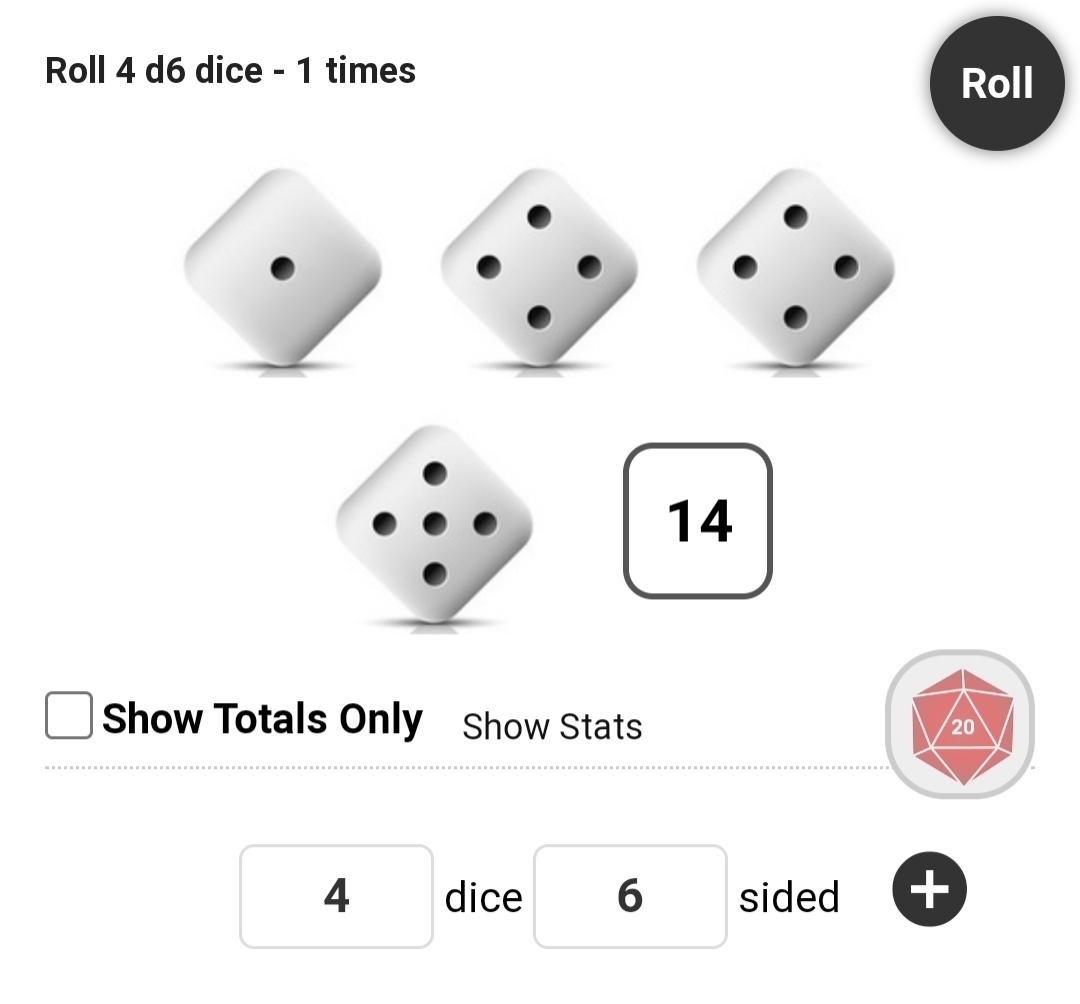
Task: Edit the number of sides field
Action: [x=630, y=896]
